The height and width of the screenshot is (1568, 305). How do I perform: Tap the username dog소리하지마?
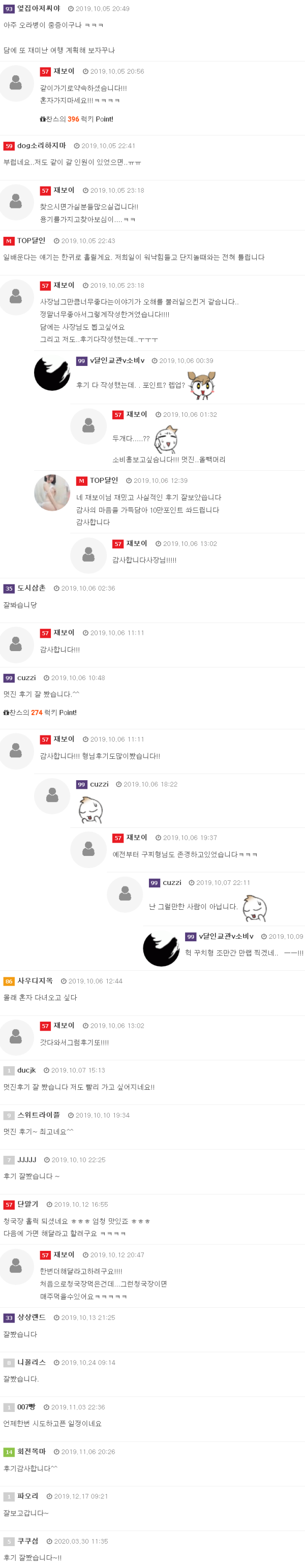click(41, 145)
